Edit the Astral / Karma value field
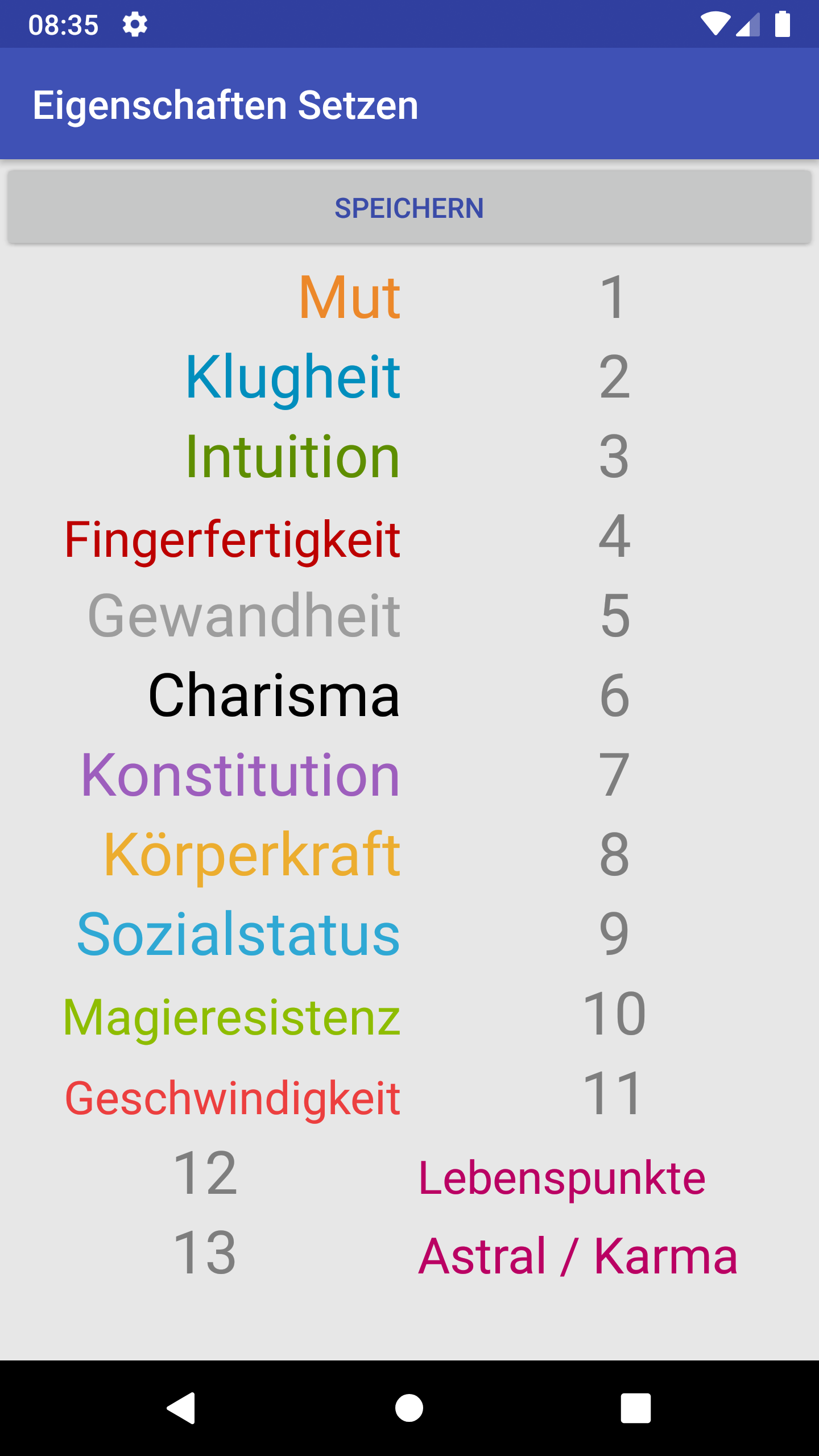Screen dimensions: 819x1456 (205, 1252)
